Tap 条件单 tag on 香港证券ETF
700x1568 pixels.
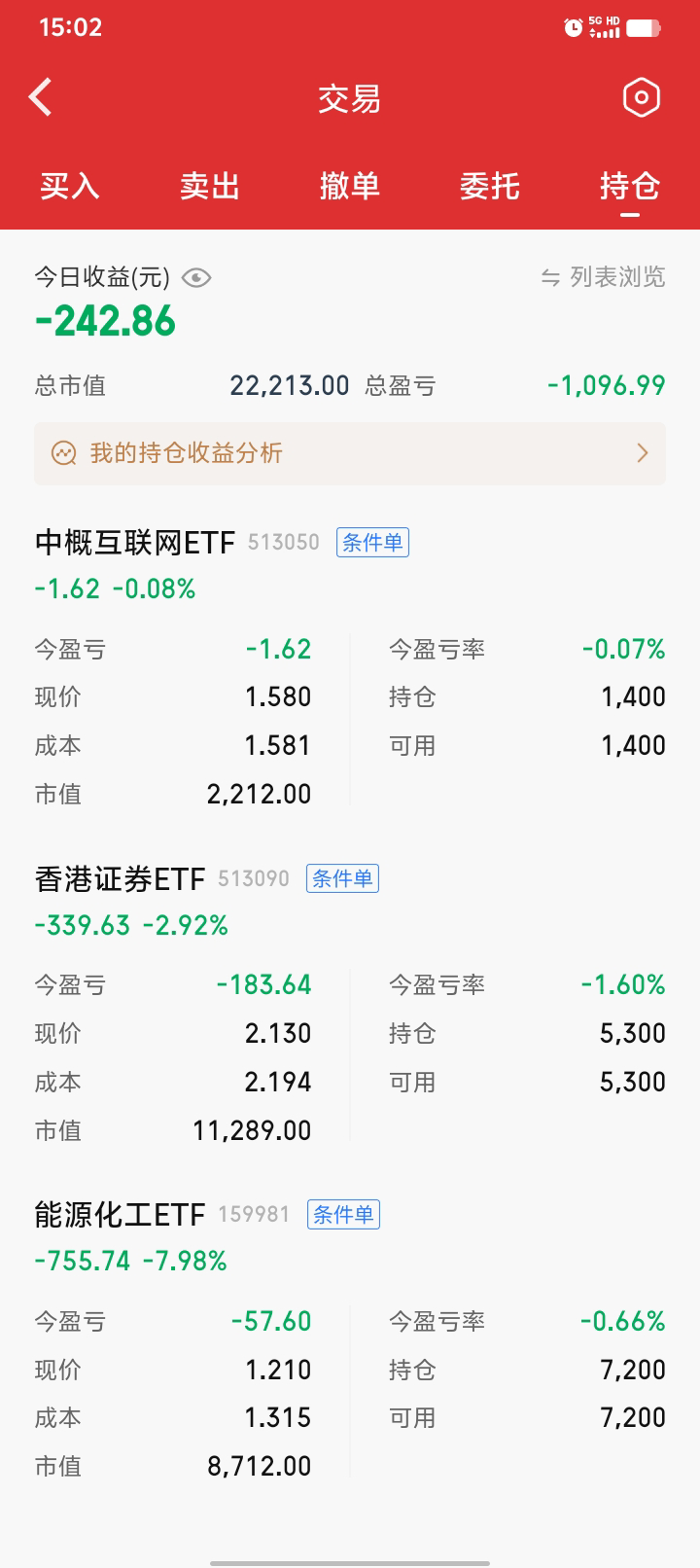pos(342,878)
